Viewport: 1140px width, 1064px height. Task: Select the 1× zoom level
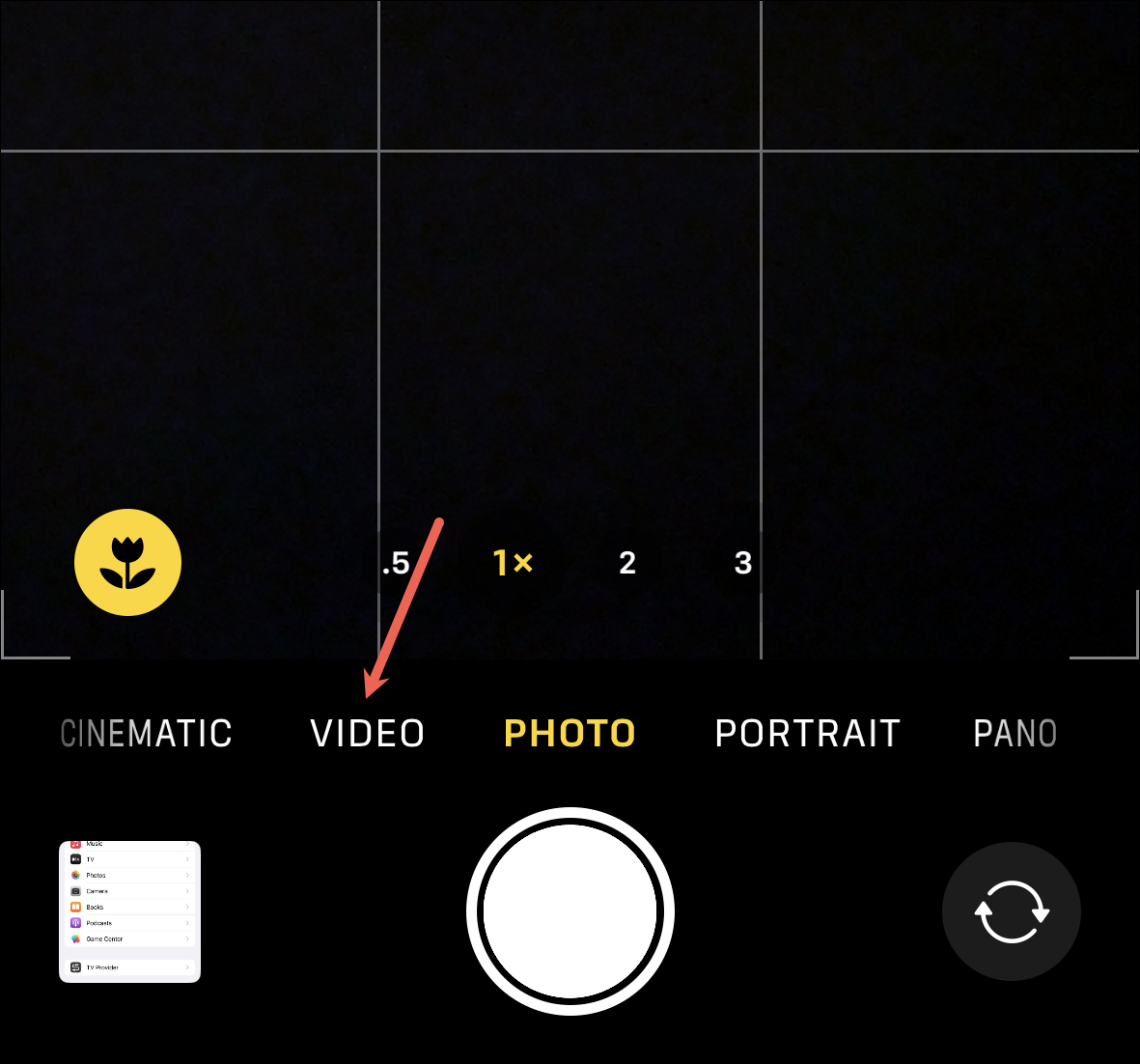[513, 563]
